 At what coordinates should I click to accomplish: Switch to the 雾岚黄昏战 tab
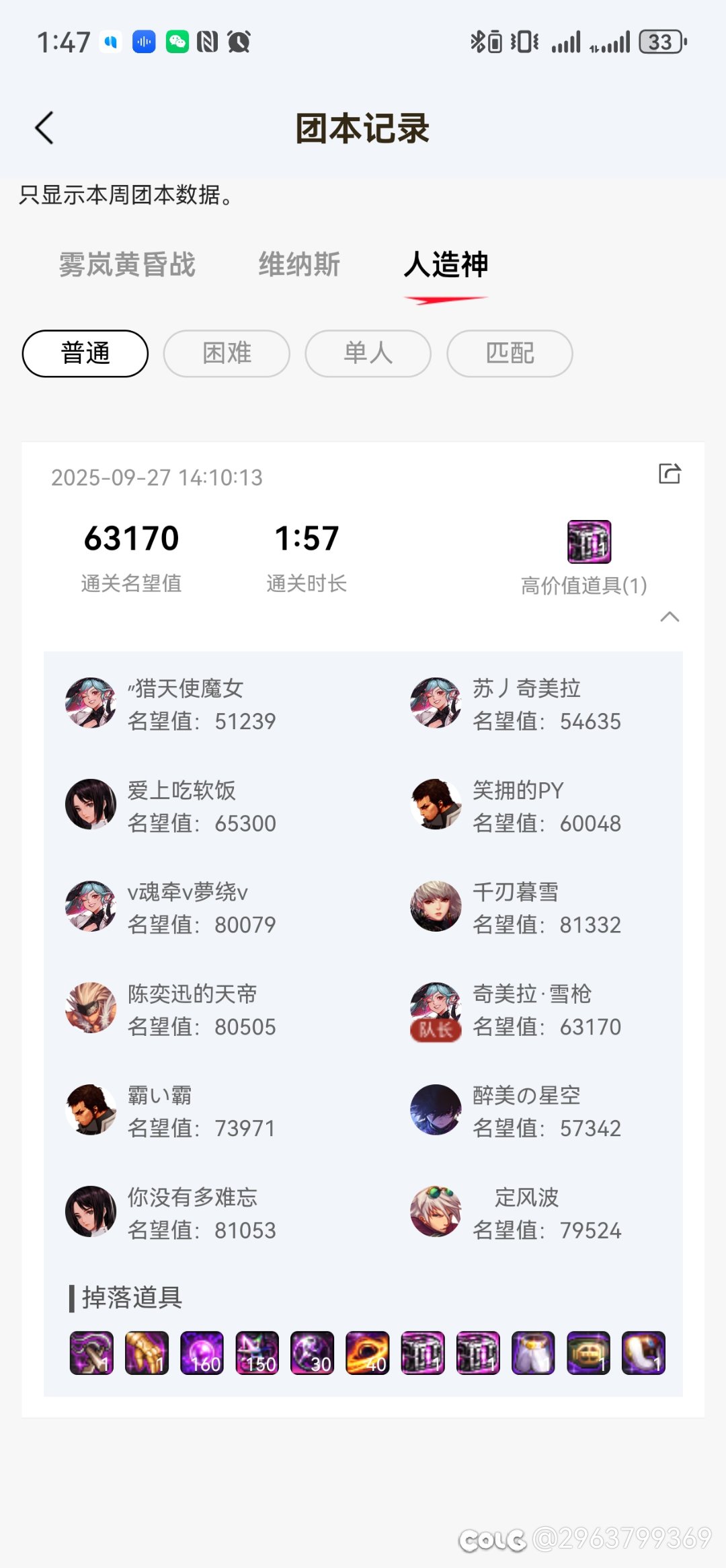(x=127, y=264)
